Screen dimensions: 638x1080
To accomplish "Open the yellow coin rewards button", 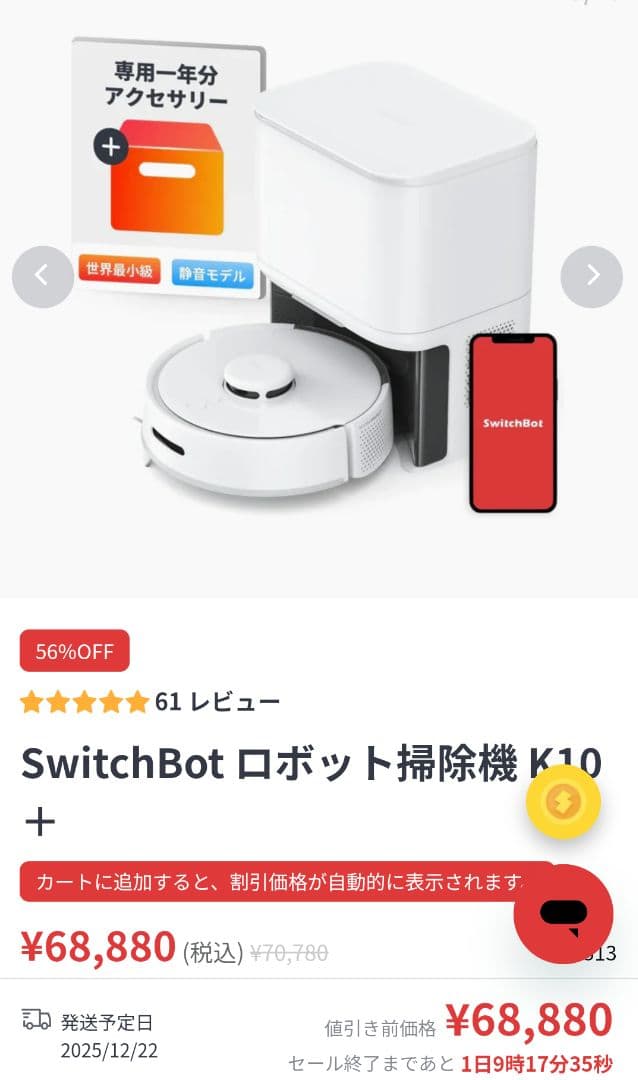I will point(563,801).
